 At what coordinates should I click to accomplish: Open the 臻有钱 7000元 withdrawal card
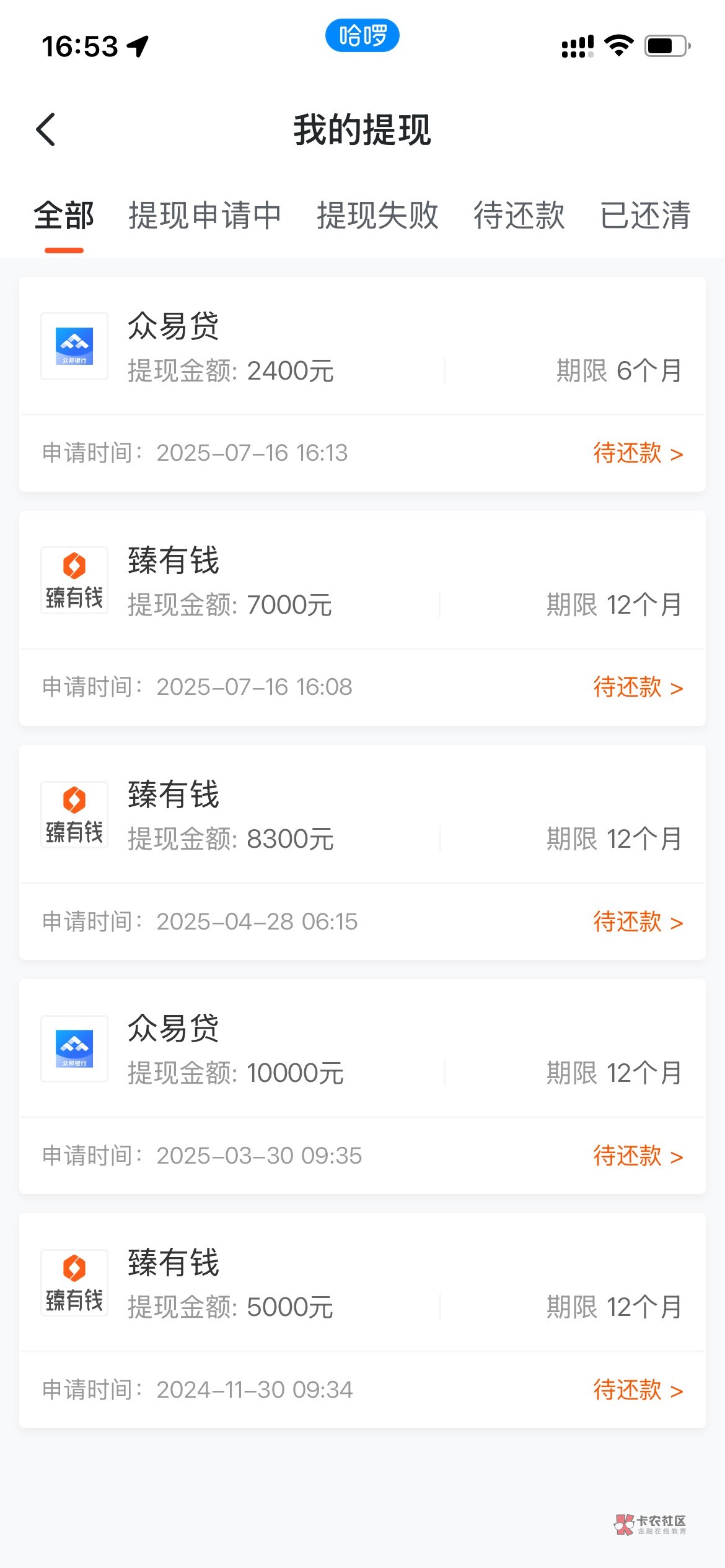pyautogui.click(x=362, y=618)
